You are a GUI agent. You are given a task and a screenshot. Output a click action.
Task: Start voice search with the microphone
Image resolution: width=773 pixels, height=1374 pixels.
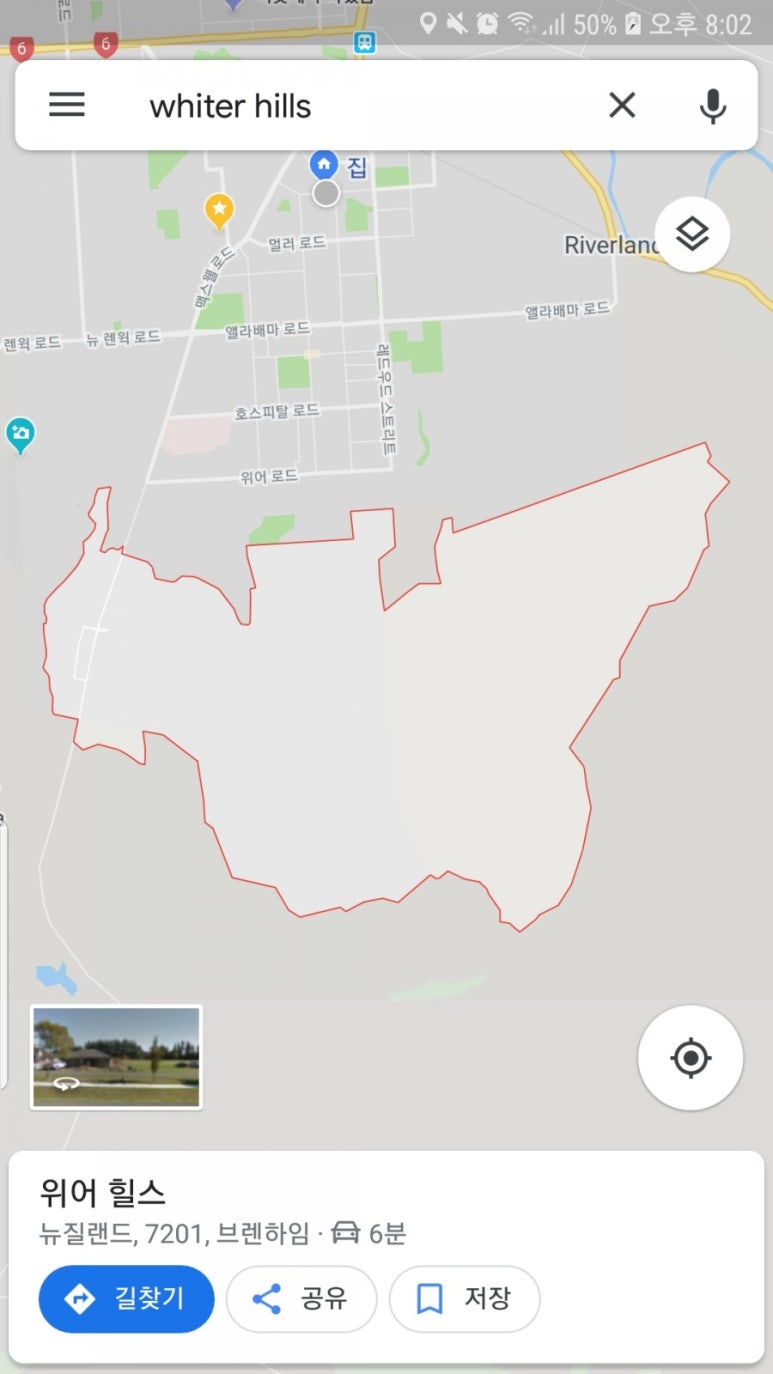[712, 105]
